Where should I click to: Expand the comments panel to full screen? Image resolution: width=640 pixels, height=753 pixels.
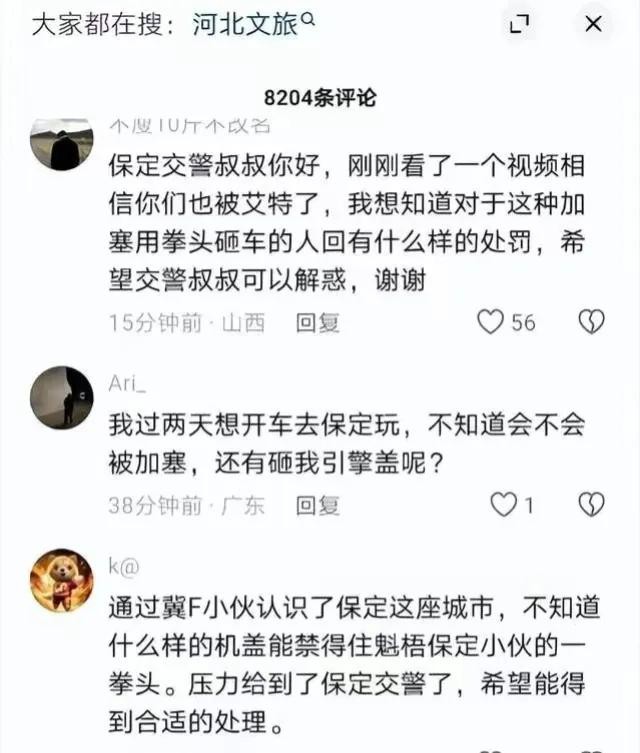pos(520,25)
